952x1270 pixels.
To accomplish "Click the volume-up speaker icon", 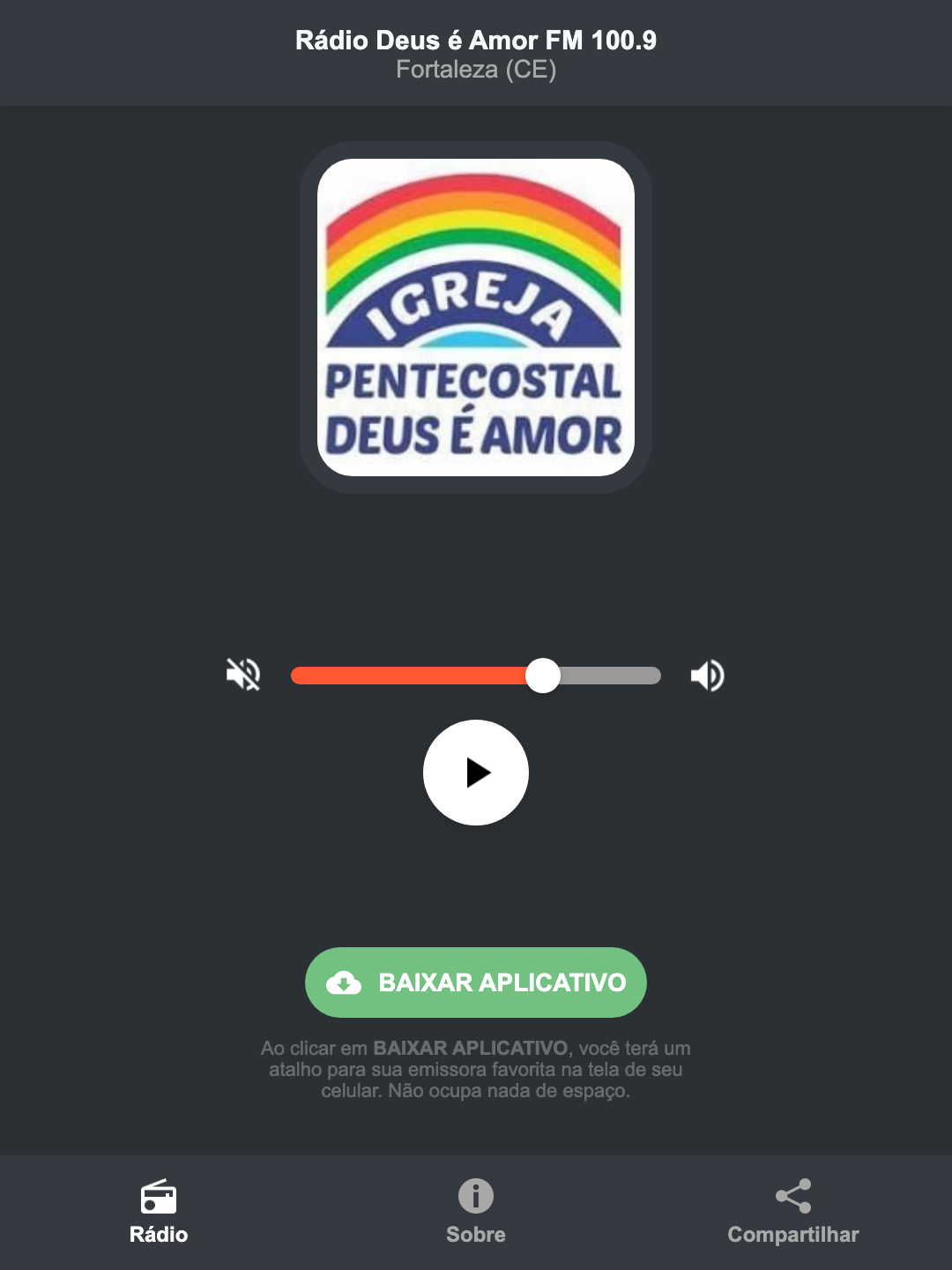I will pos(706,675).
